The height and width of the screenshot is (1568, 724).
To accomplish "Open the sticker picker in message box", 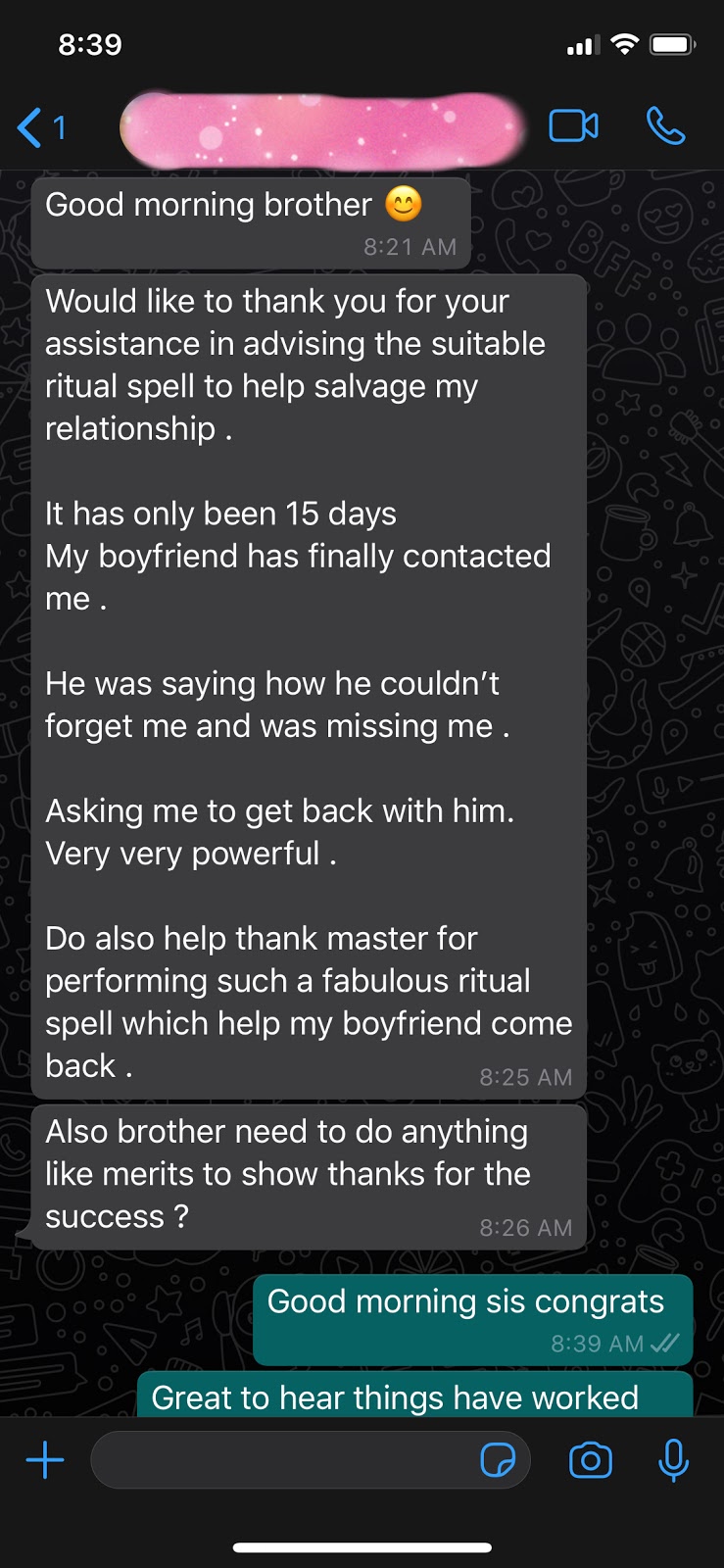I will click(498, 1460).
